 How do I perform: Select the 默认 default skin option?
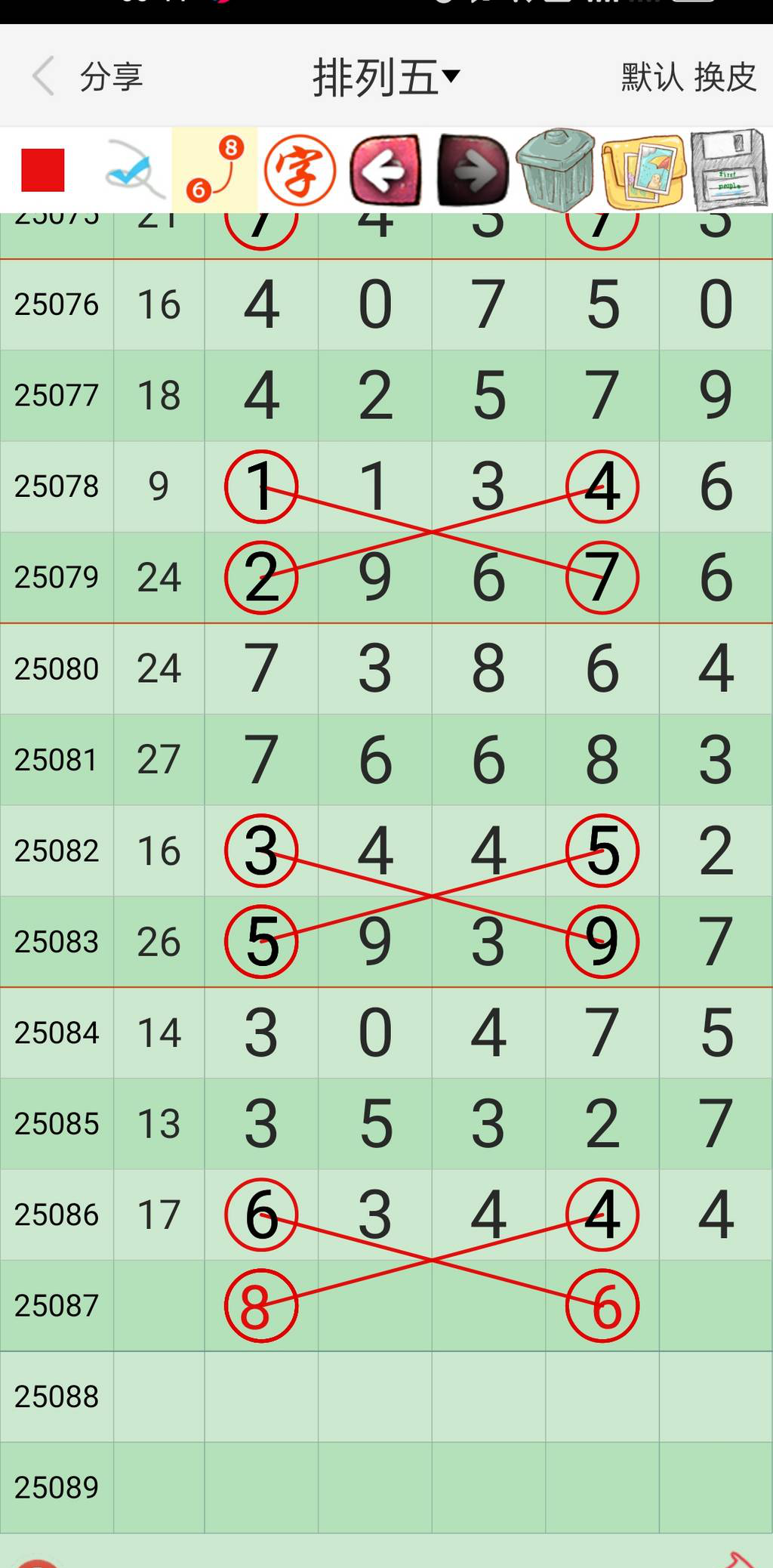tap(652, 76)
